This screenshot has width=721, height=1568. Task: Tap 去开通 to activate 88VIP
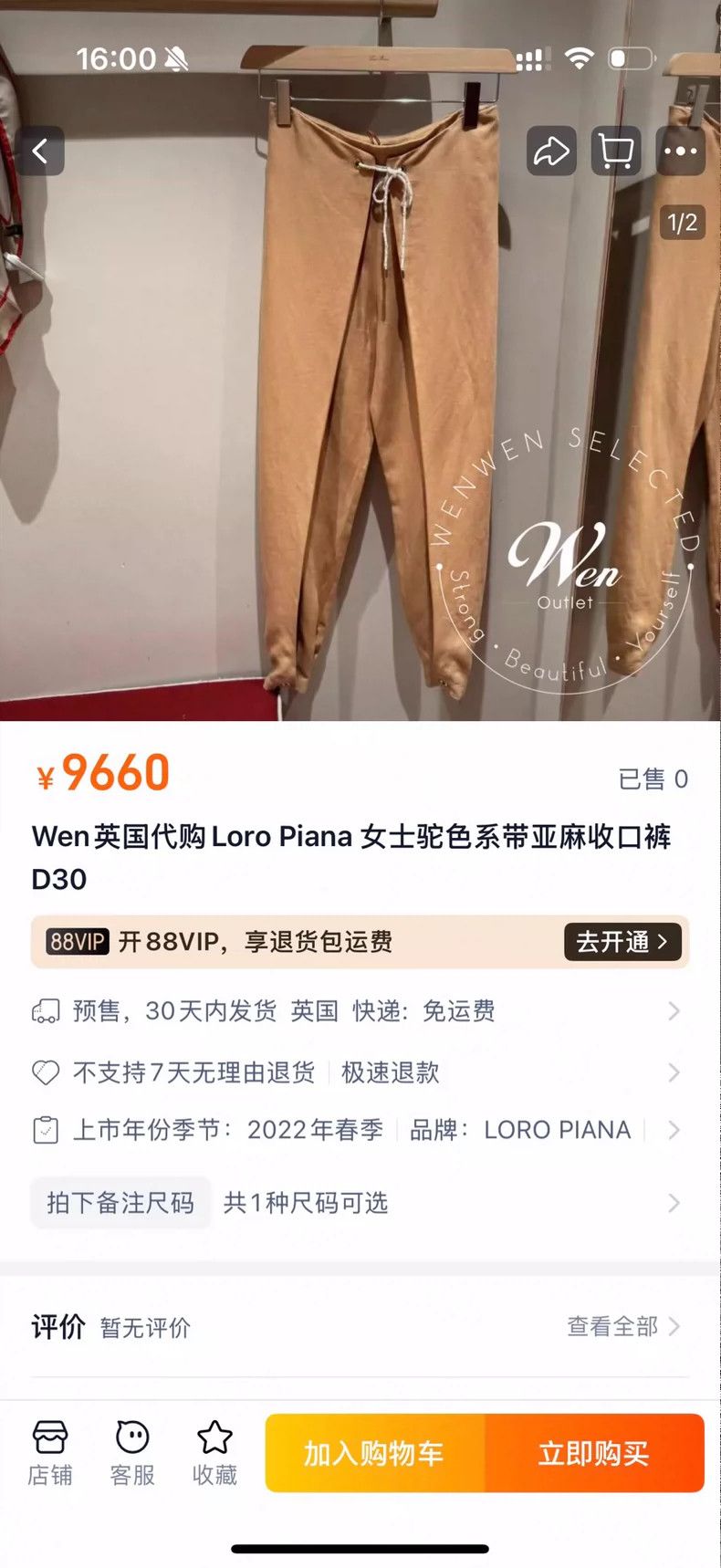tap(622, 941)
